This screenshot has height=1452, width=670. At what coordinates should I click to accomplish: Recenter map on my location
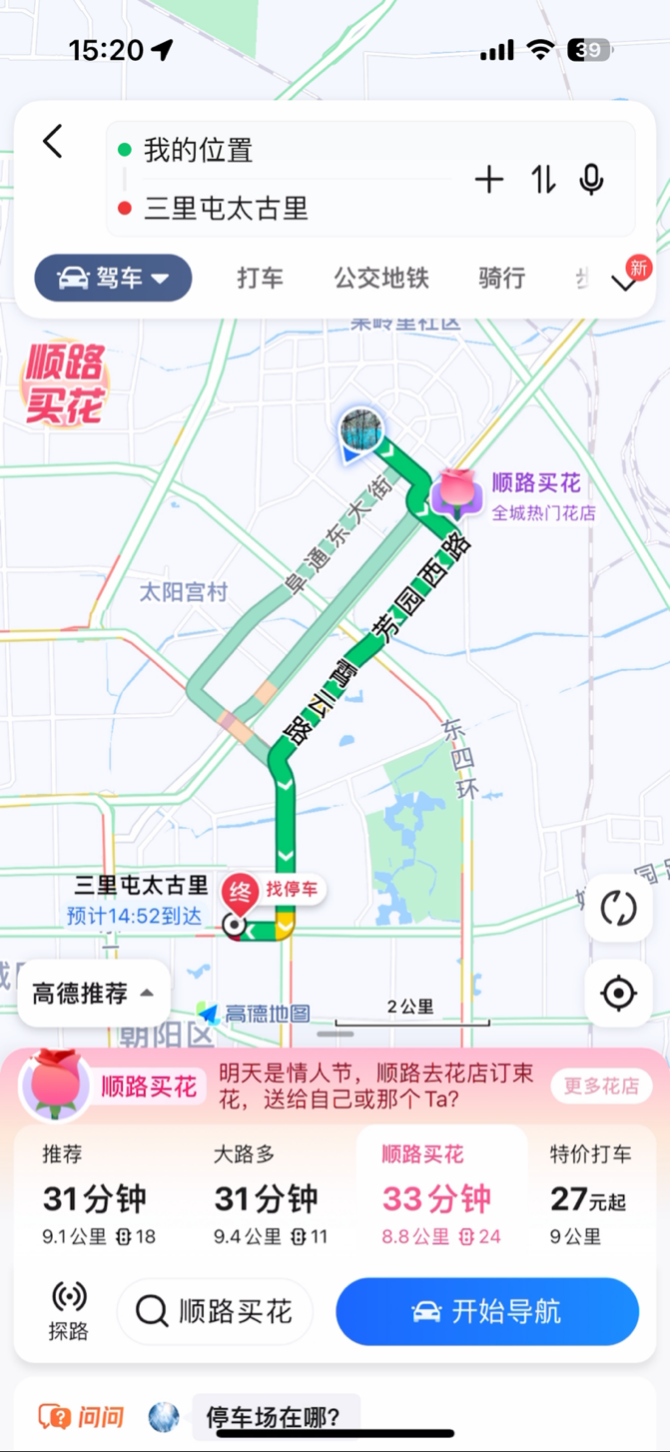[618, 993]
